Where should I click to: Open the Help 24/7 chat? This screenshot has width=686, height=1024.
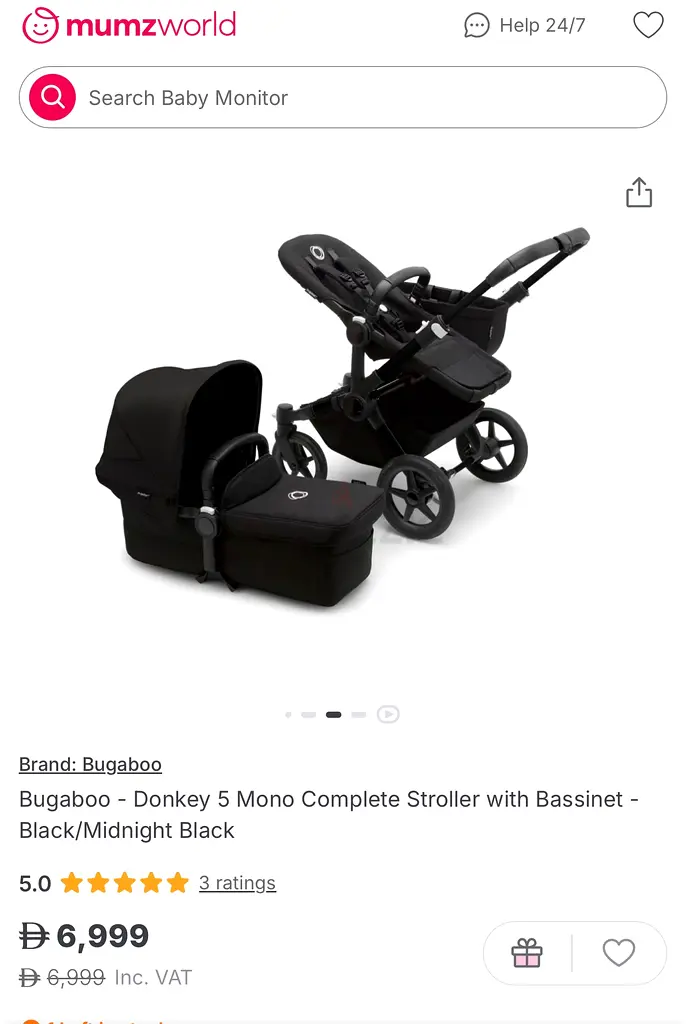525,25
